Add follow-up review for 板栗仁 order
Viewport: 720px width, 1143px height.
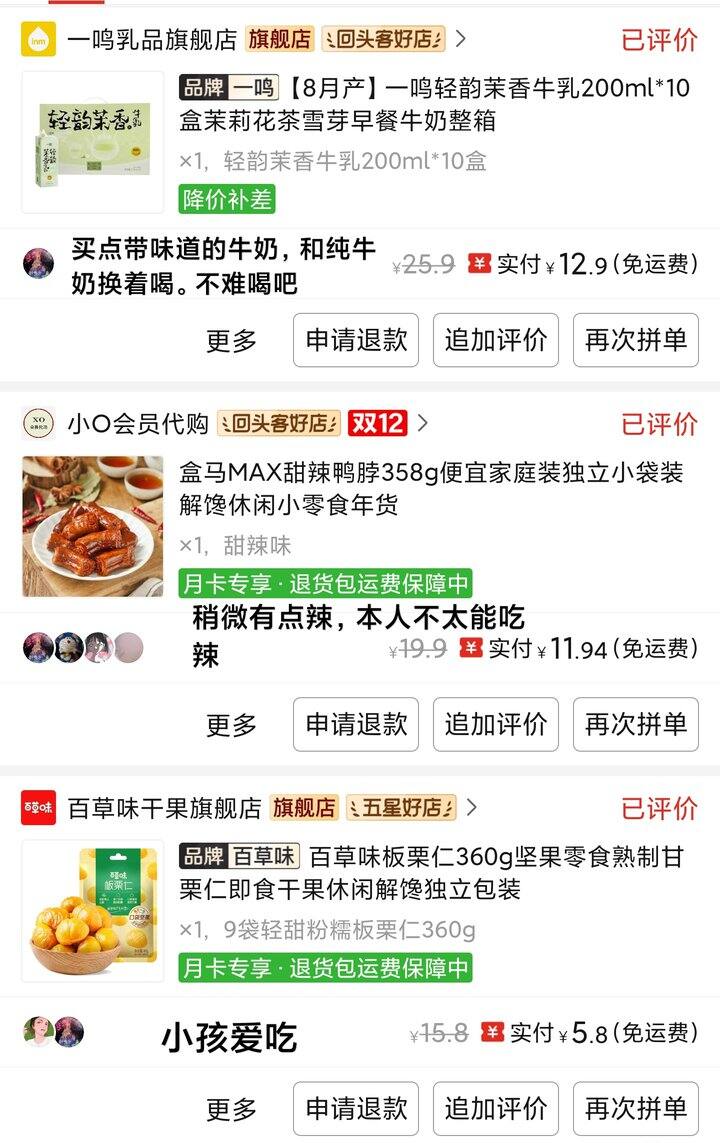[496, 1109]
